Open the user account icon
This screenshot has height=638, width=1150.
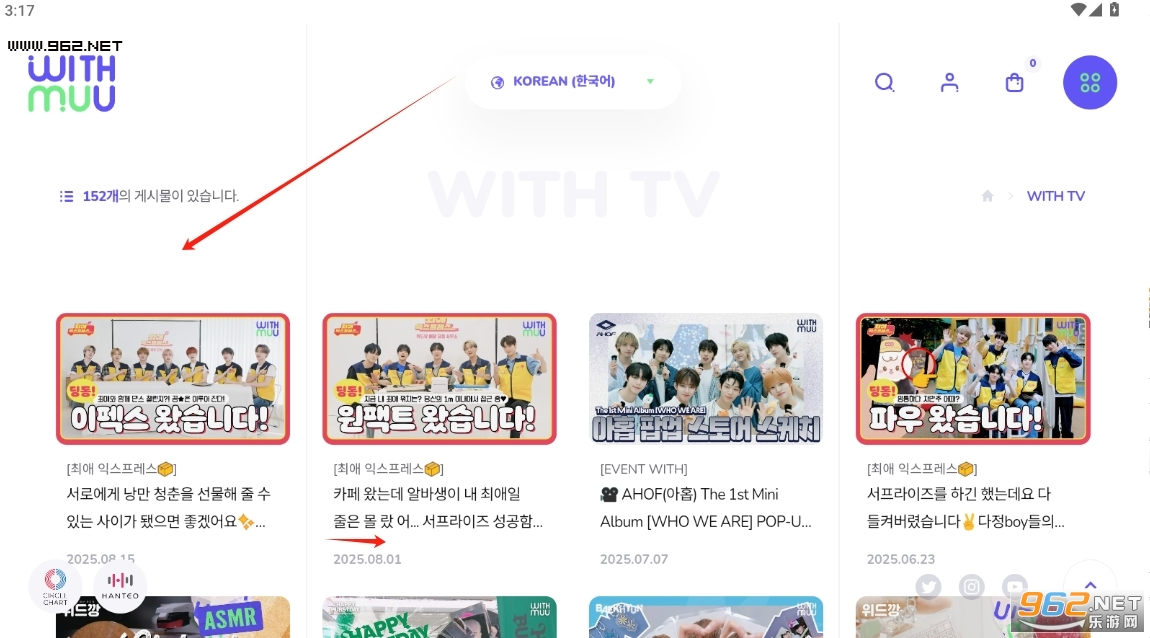(949, 83)
